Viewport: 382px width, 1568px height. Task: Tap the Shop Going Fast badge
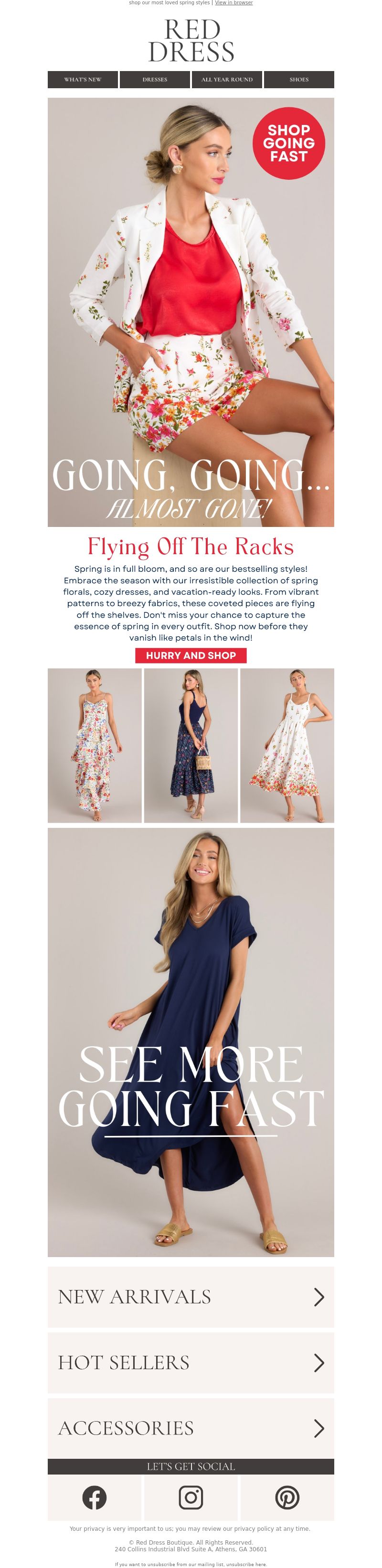point(288,144)
